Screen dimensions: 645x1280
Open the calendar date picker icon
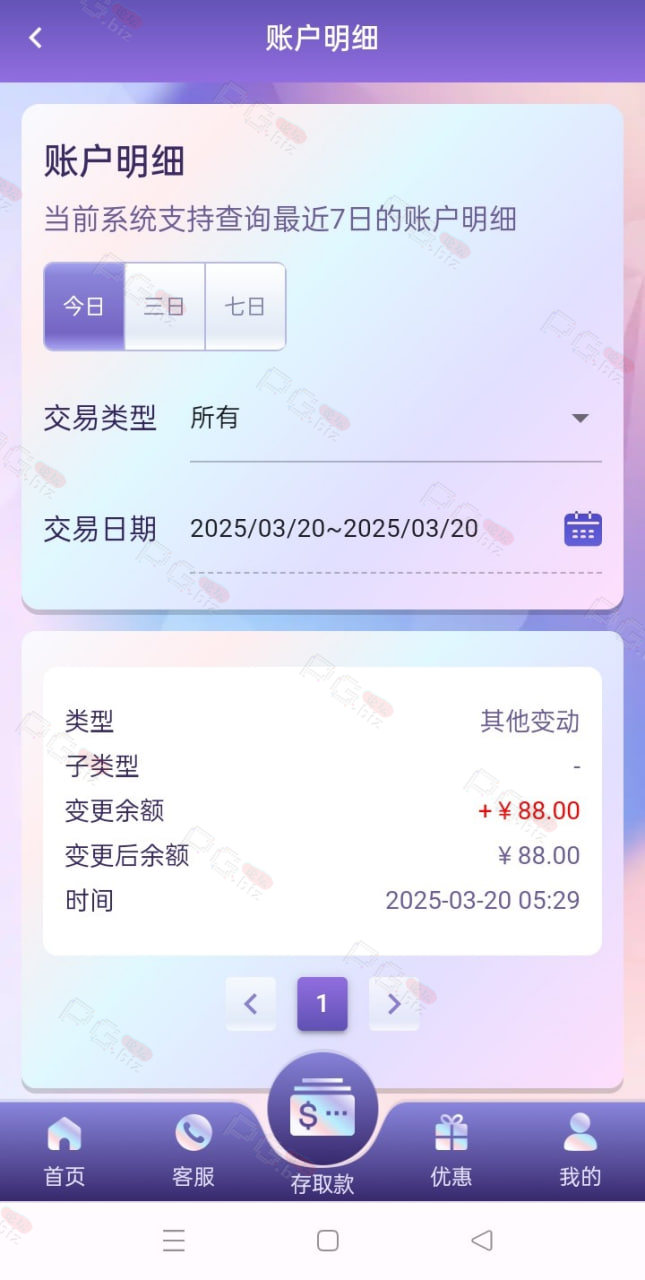(x=583, y=528)
